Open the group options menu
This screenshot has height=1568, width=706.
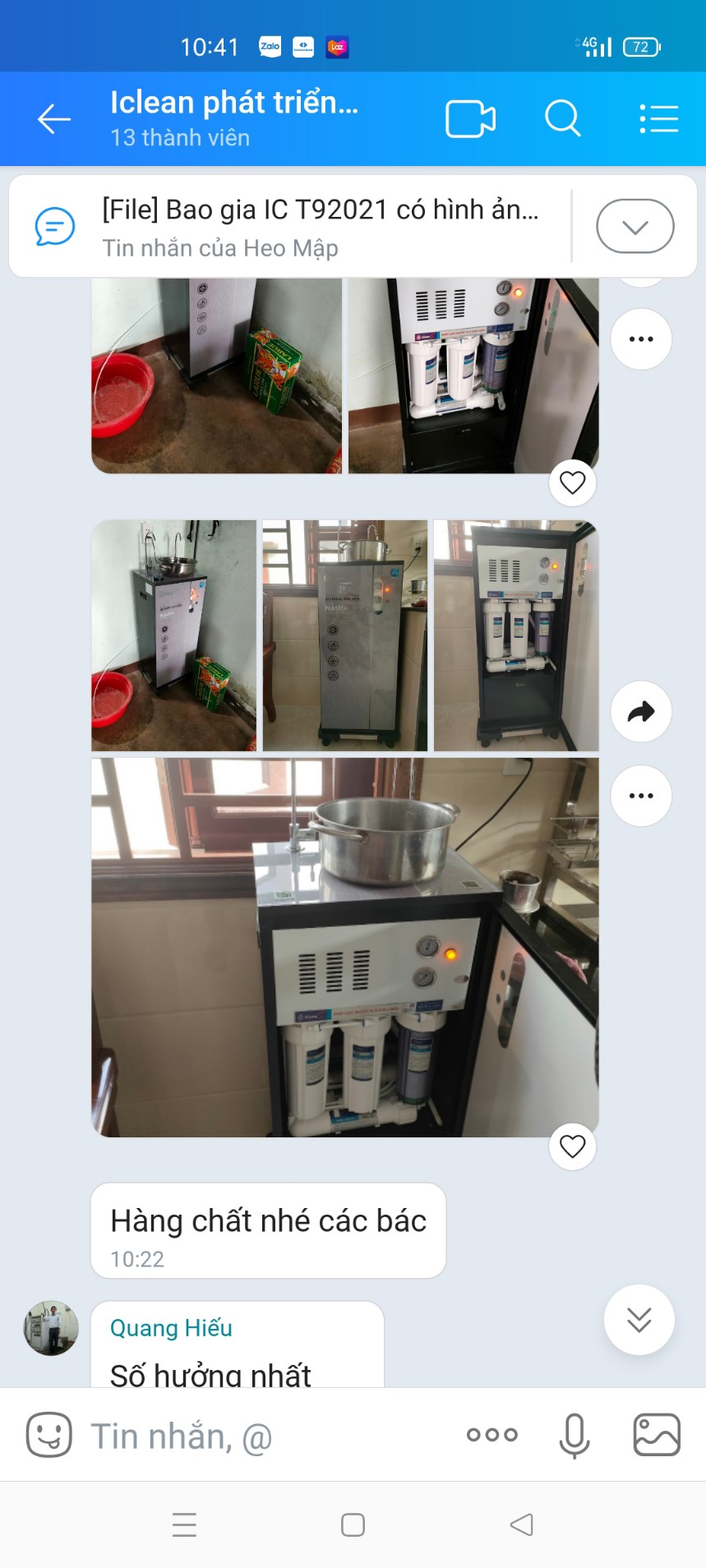(x=658, y=119)
